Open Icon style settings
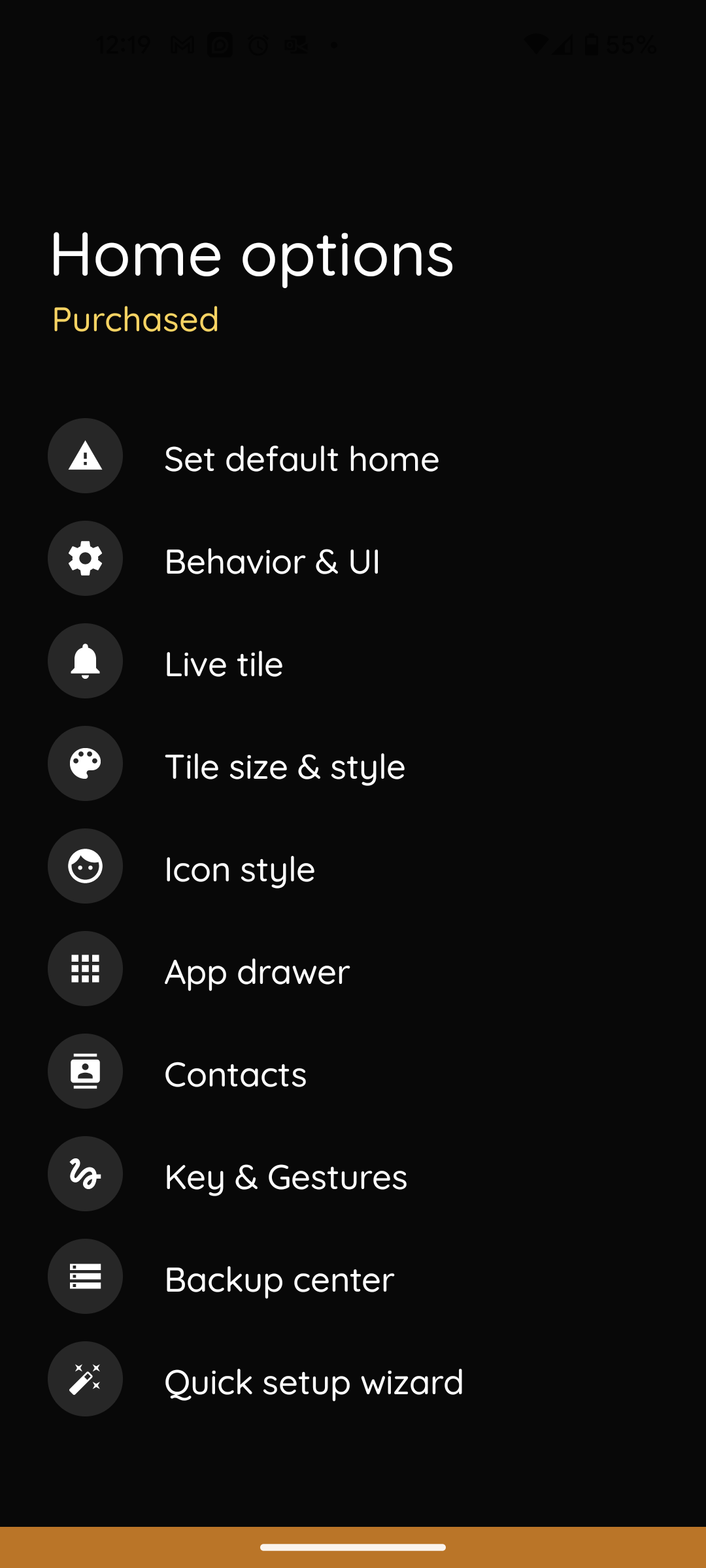The height and width of the screenshot is (1568, 706). pyautogui.click(x=239, y=868)
